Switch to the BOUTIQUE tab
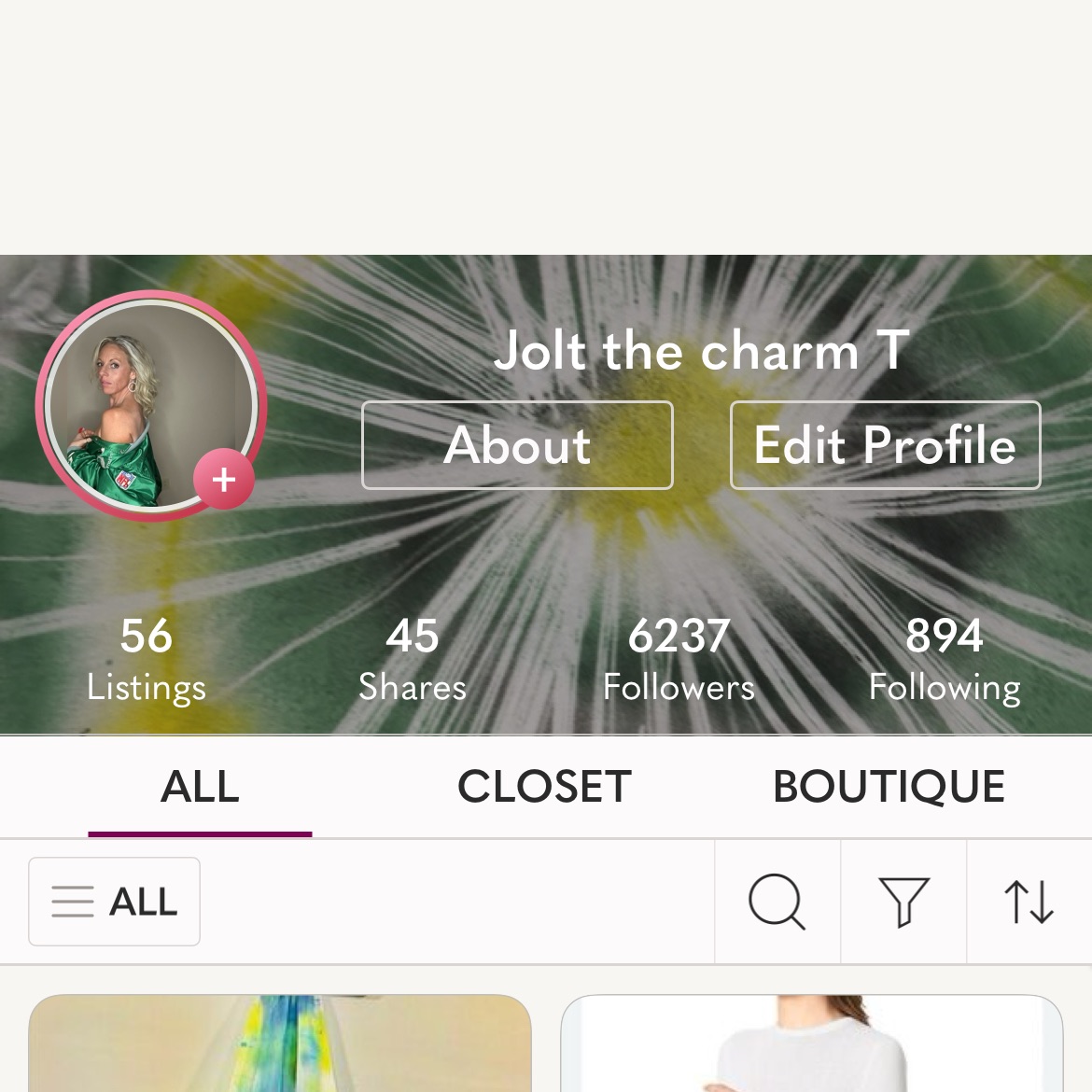 coord(889,787)
